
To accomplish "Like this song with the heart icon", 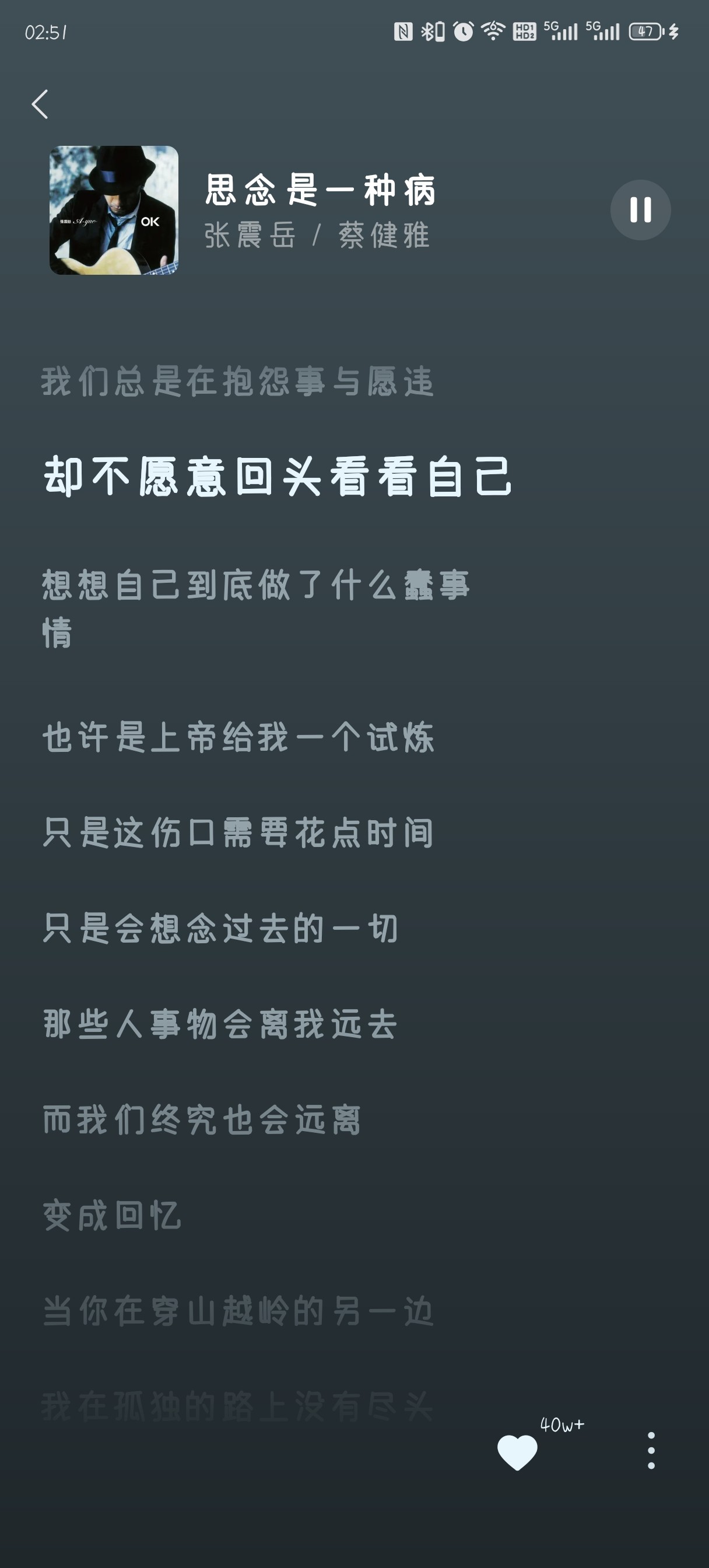I will 517,1452.
